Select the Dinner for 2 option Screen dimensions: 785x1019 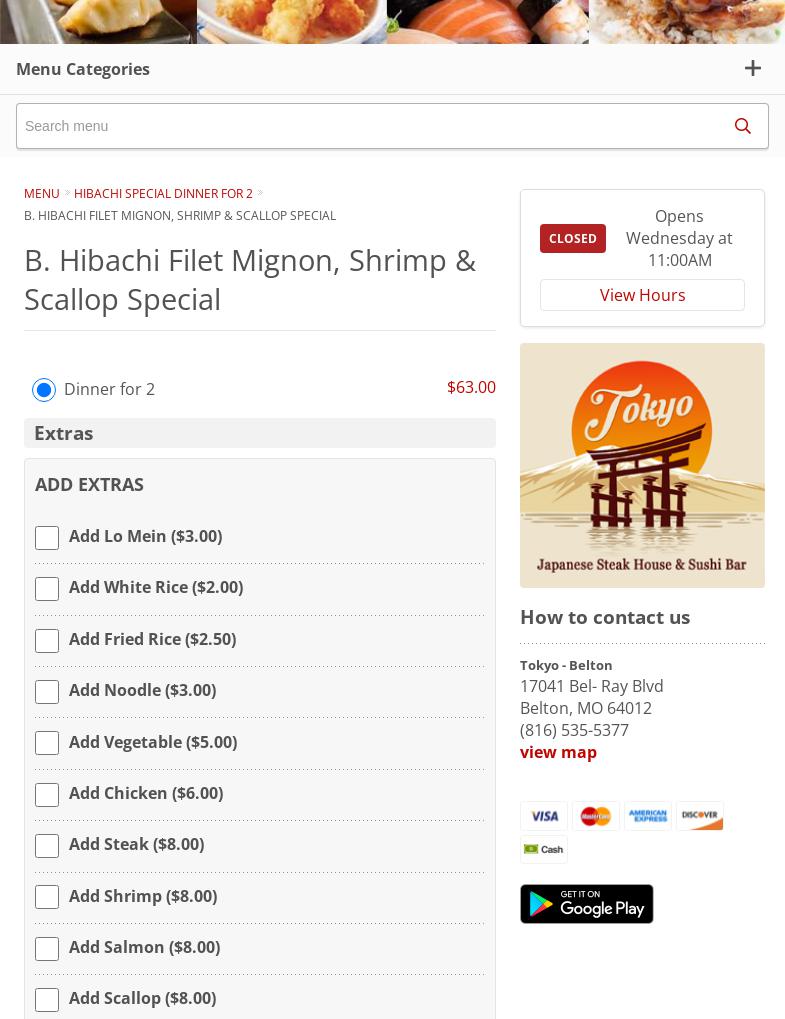[44, 389]
